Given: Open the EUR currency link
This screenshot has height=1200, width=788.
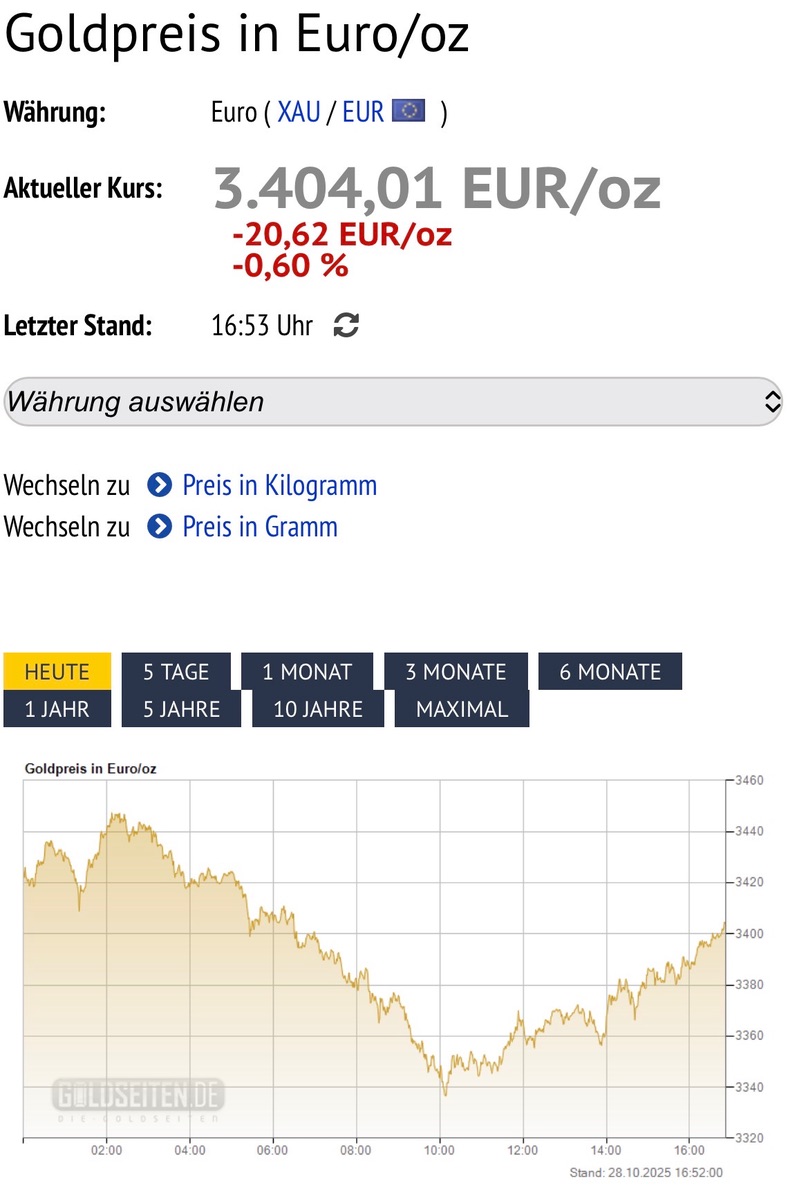Looking at the screenshot, I should click(364, 112).
